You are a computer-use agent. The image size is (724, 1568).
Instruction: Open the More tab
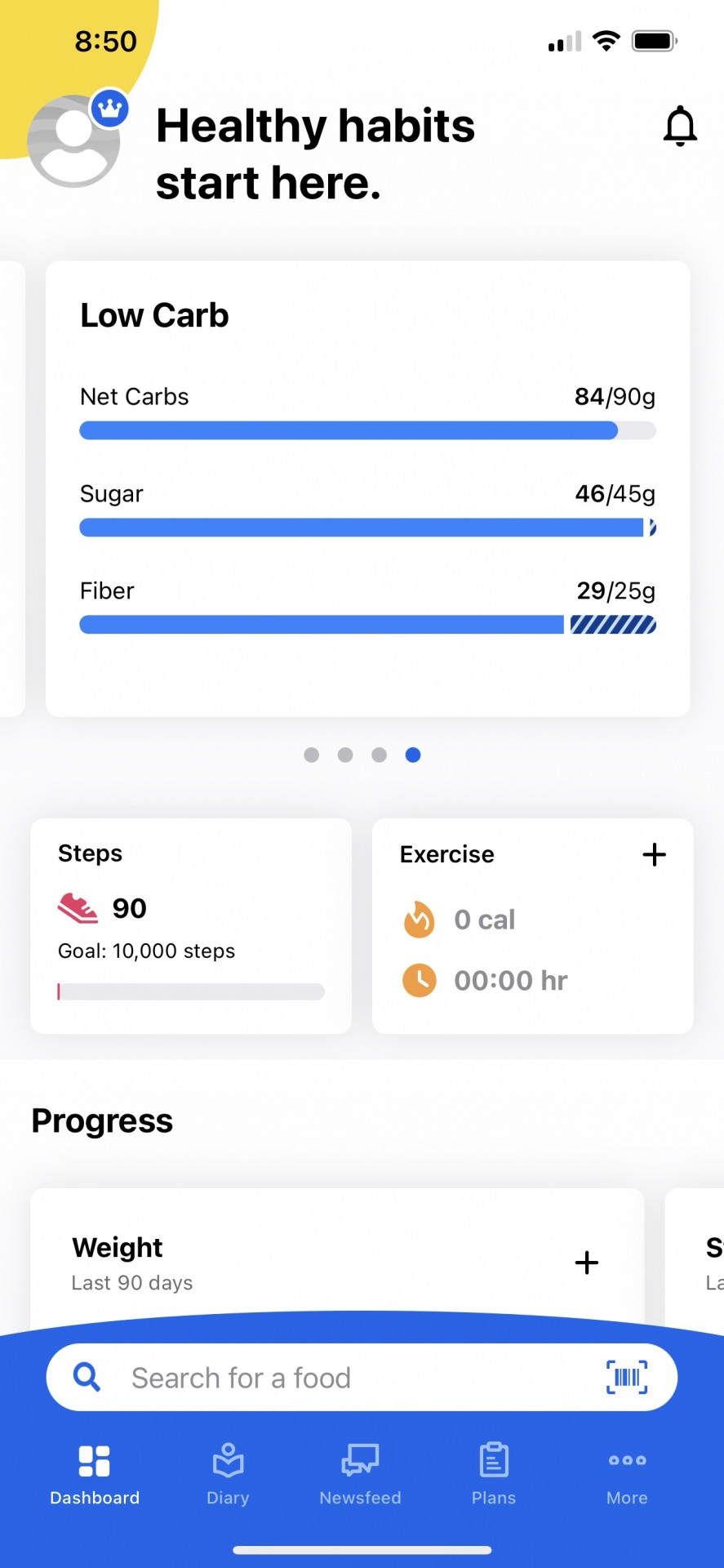click(x=627, y=1475)
